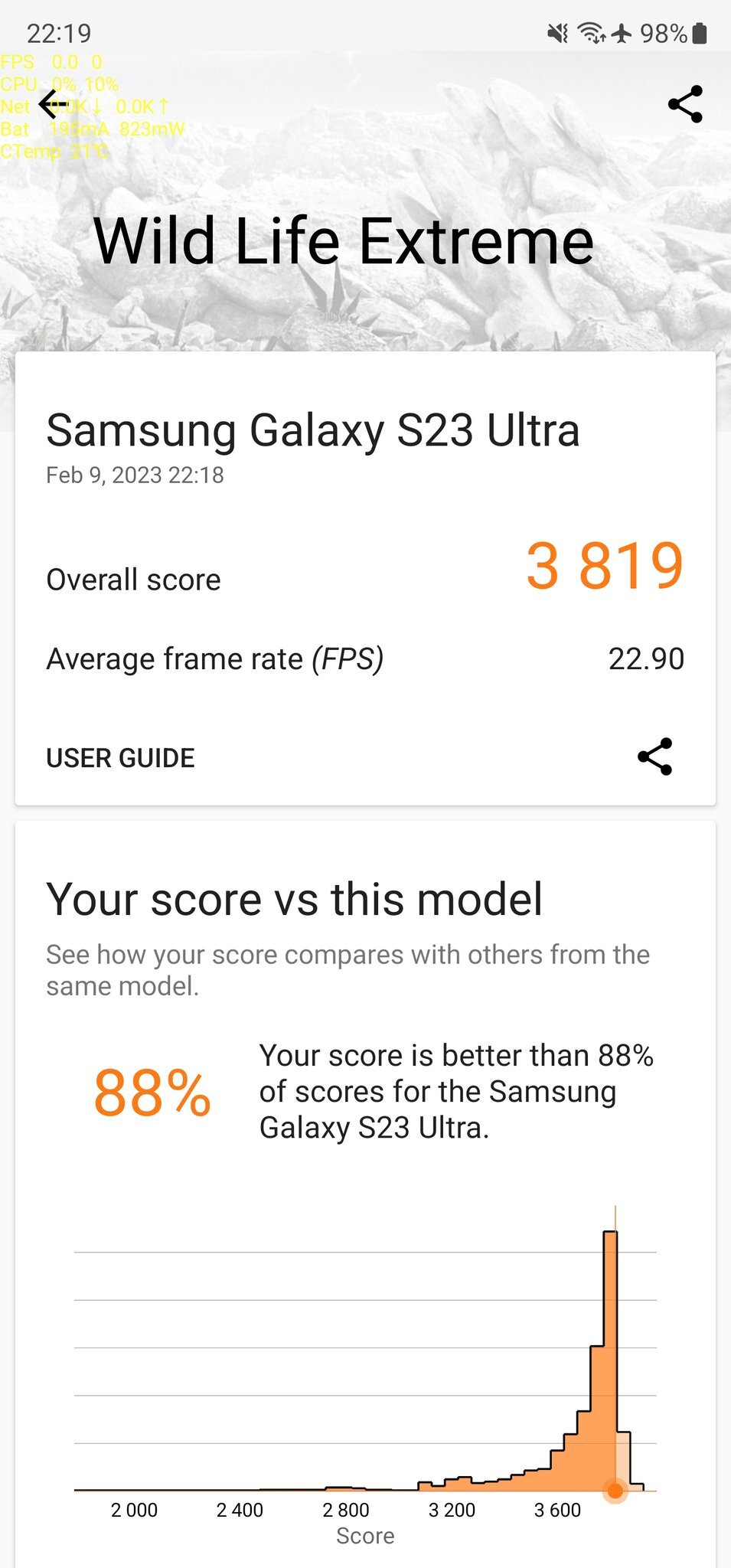Tap the Samsung Galaxy S23 Ultra heading

pos(312,430)
